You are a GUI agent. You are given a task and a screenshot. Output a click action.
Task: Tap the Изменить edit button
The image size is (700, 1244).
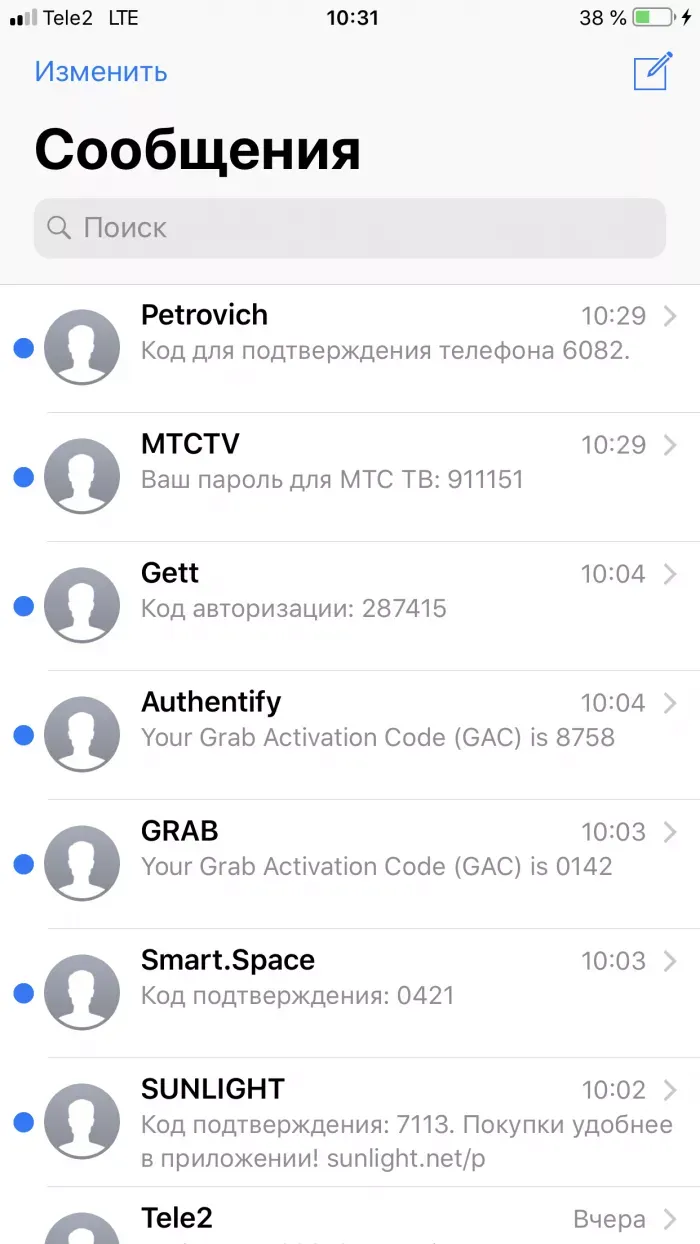[x=101, y=72]
